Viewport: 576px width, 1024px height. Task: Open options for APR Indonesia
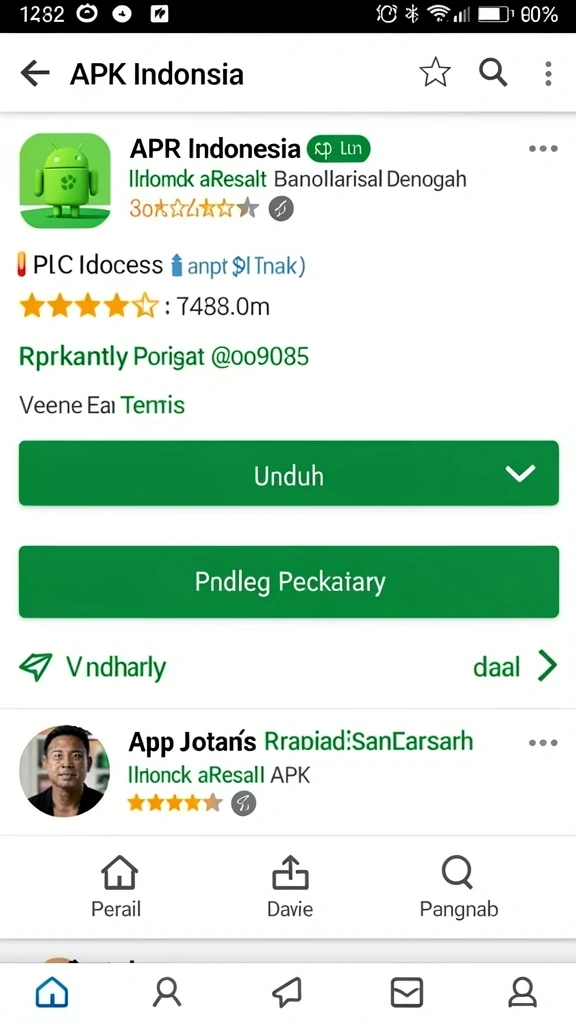pyautogui.click(x=543, y=149)
